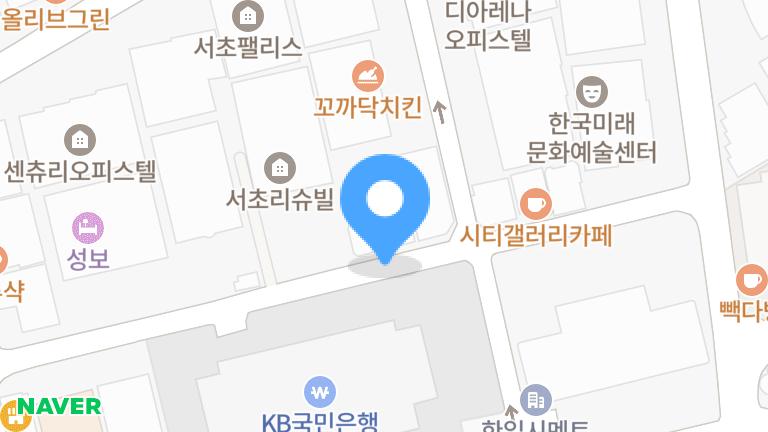Select the 한국미래문화예술센터 marker
The width and height of the screenshot is (768, 432).
click(592, 91)
